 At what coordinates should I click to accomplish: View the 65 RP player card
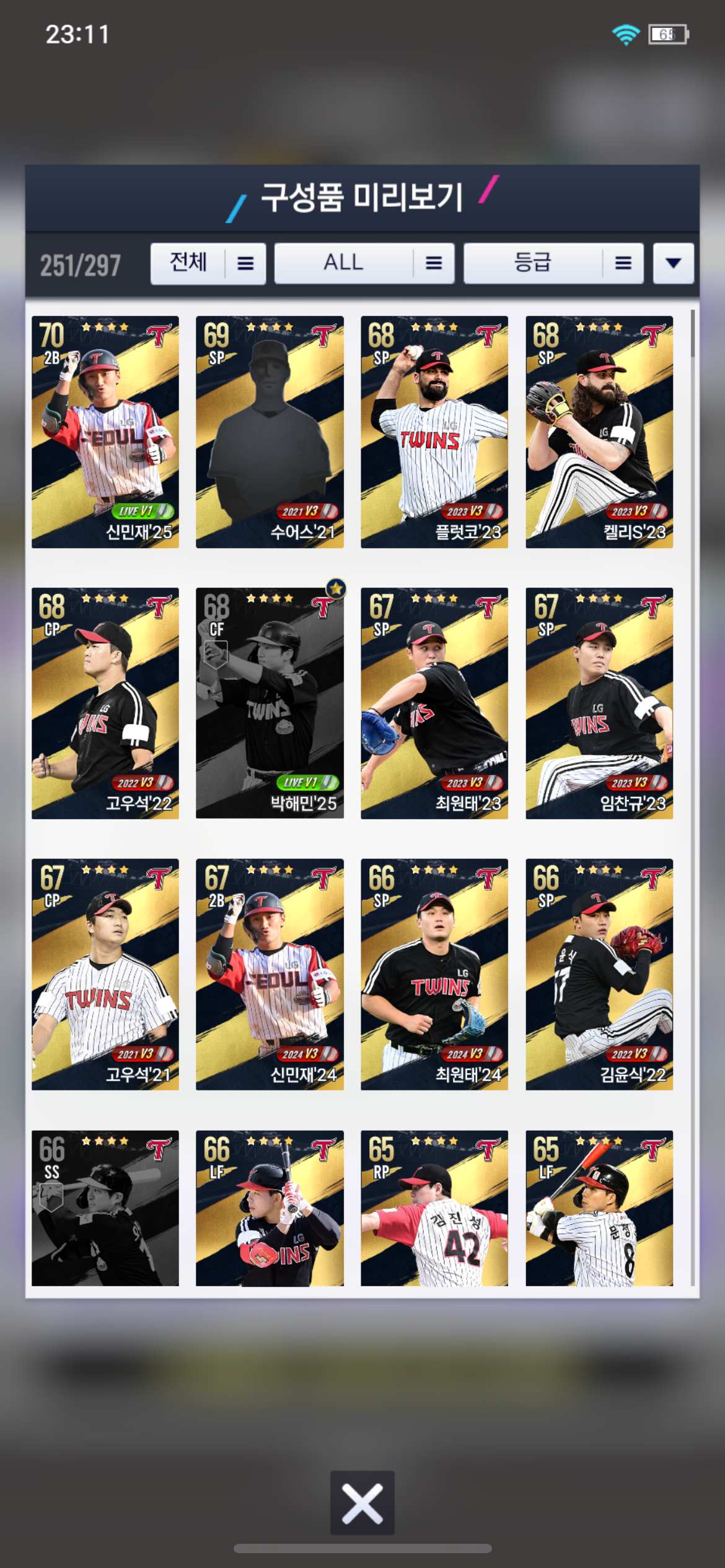pos(434,1208)
